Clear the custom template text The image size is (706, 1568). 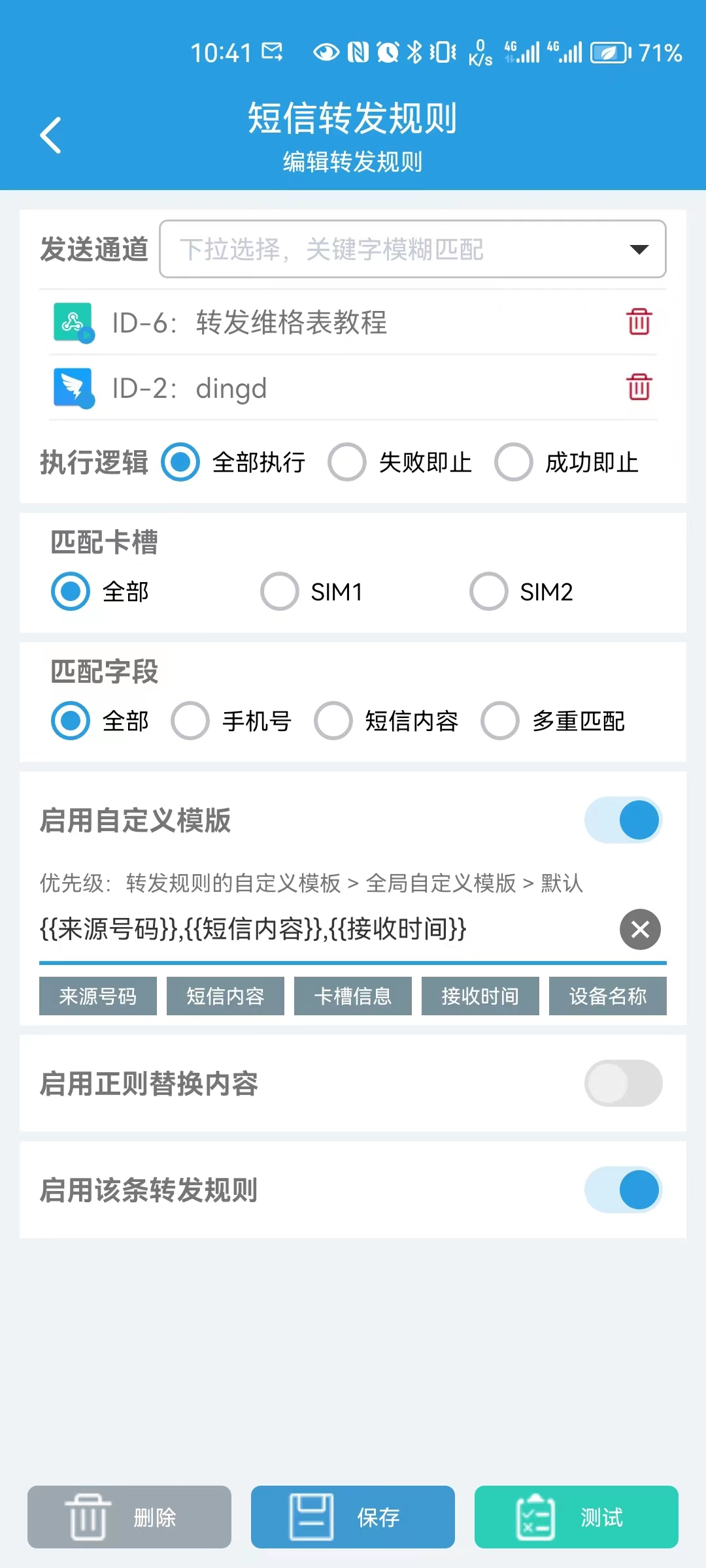[640, 929]
